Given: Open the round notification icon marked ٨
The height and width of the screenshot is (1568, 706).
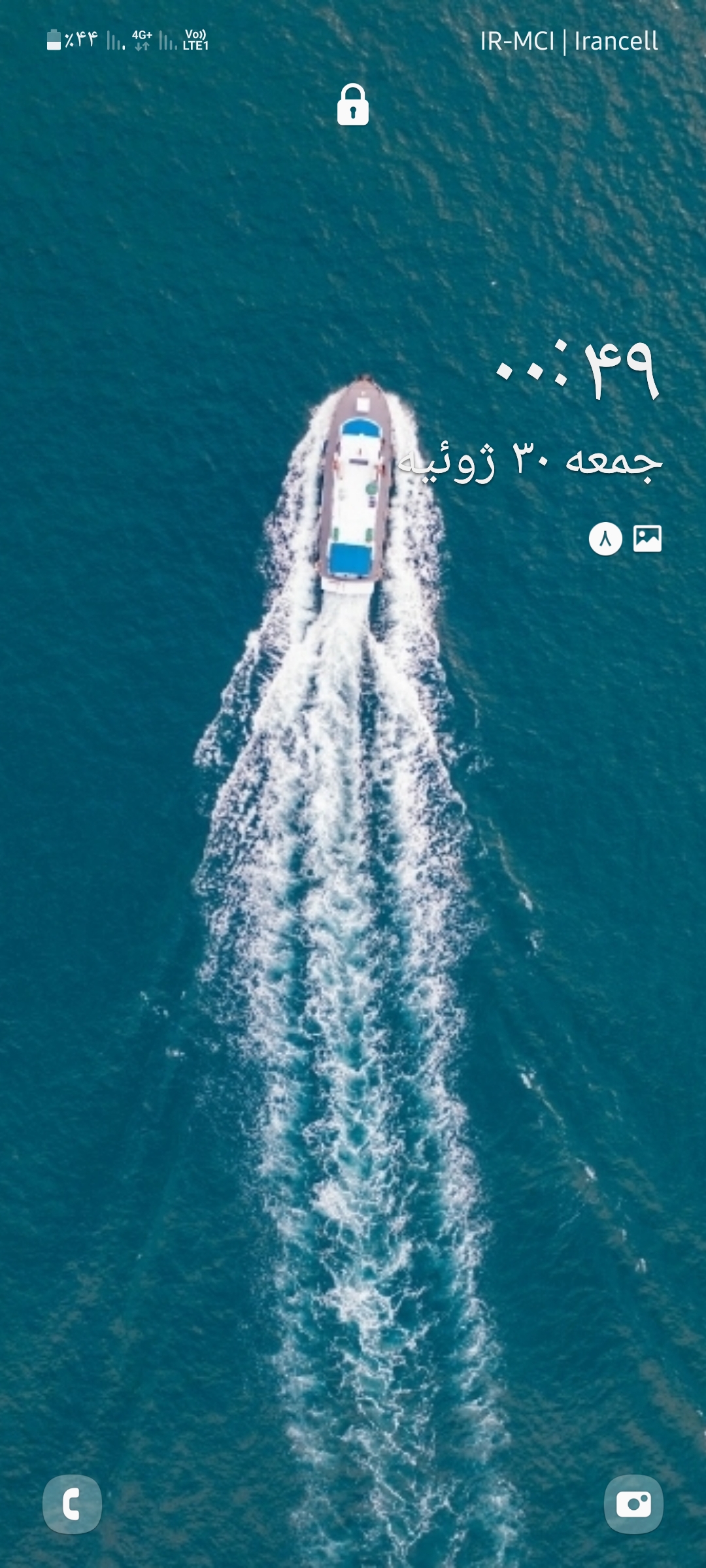Looking at the screenshot, I should point(605,539).
